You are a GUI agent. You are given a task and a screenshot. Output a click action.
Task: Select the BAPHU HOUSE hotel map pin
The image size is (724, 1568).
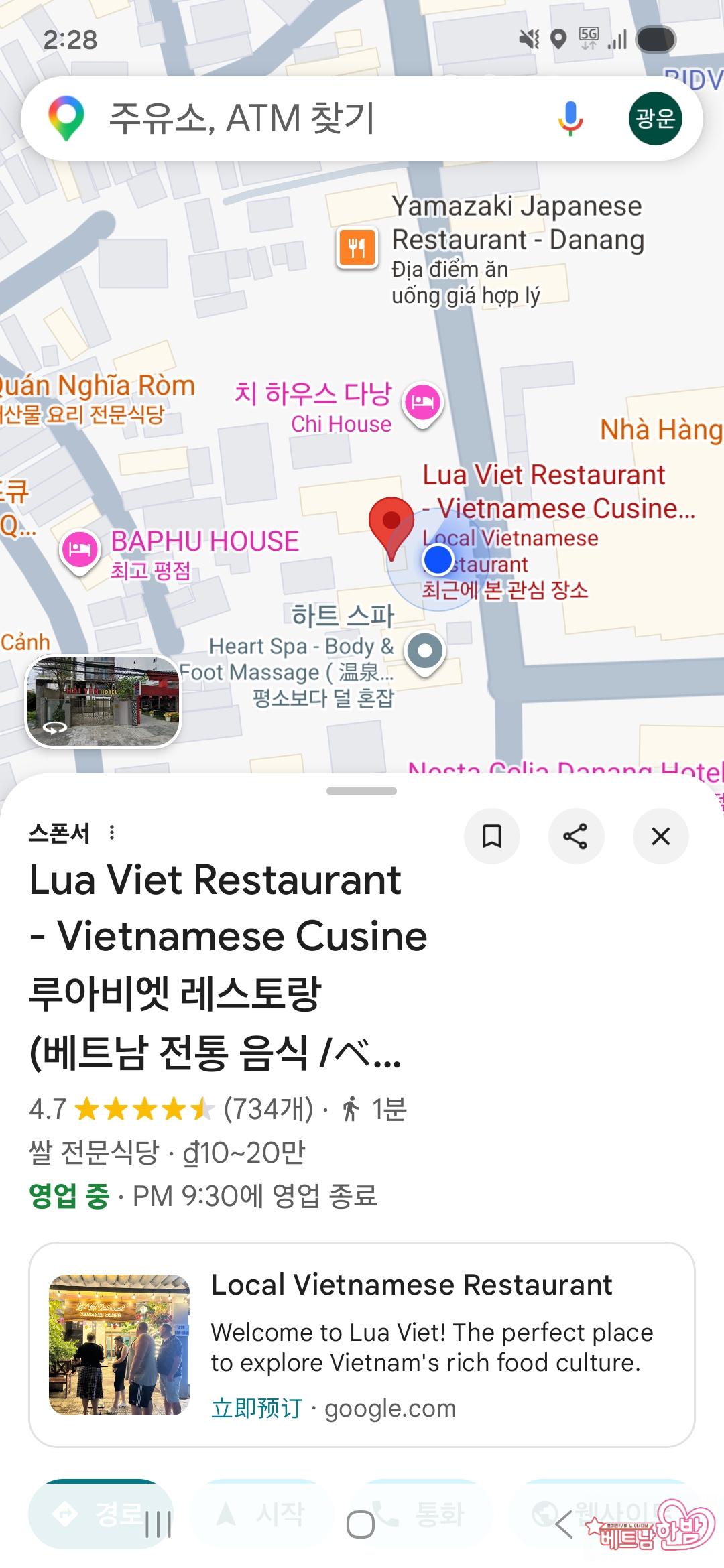(x=80, y=549)
